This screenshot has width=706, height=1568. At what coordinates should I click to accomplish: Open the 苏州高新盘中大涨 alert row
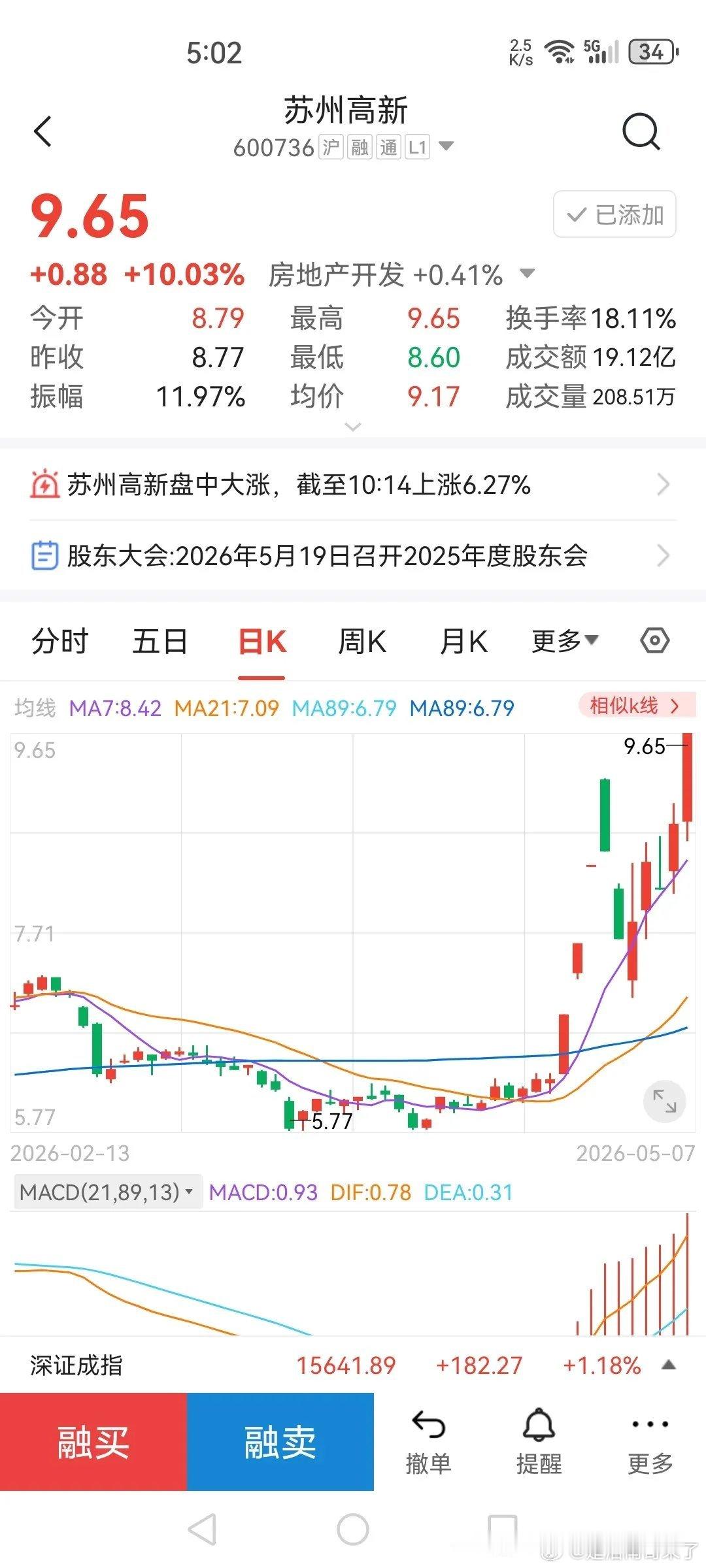click(353, 485)
